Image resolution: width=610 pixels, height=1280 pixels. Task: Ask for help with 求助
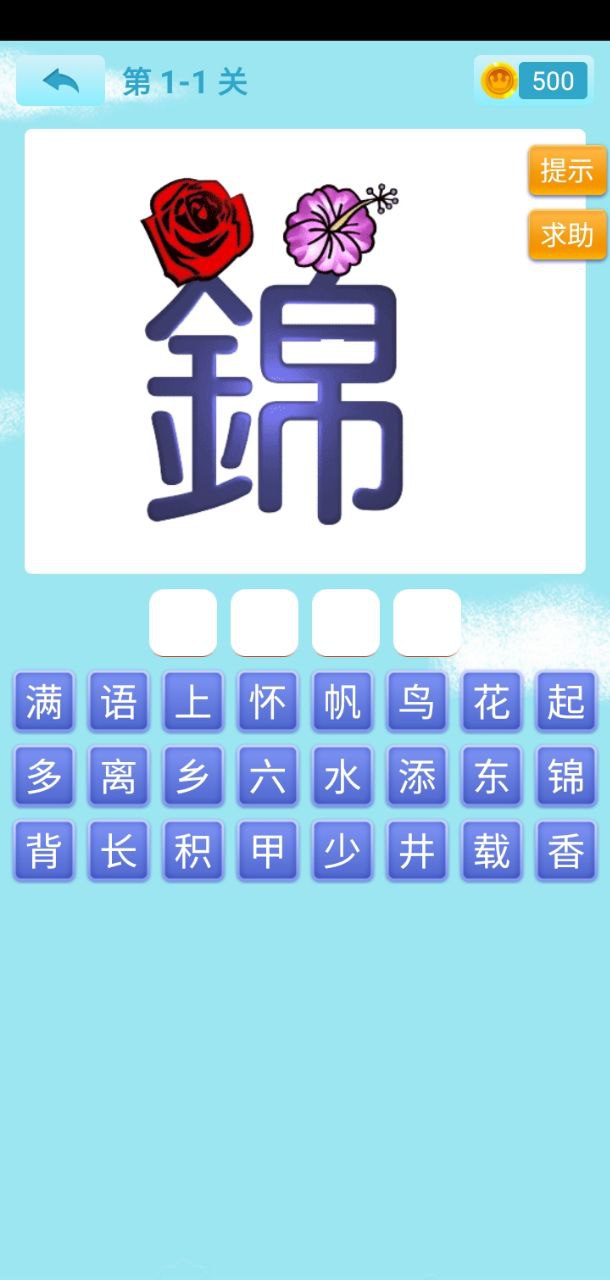click(567, 236)
